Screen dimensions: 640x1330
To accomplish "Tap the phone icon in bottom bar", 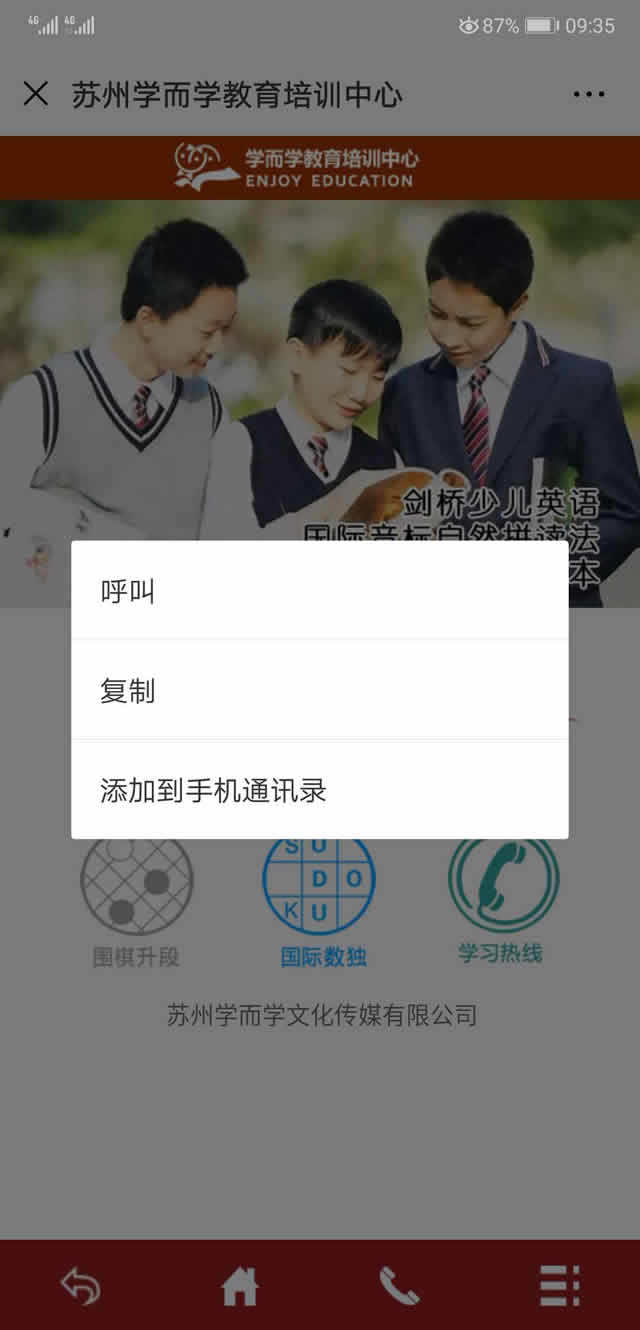I will [399, 1285].
